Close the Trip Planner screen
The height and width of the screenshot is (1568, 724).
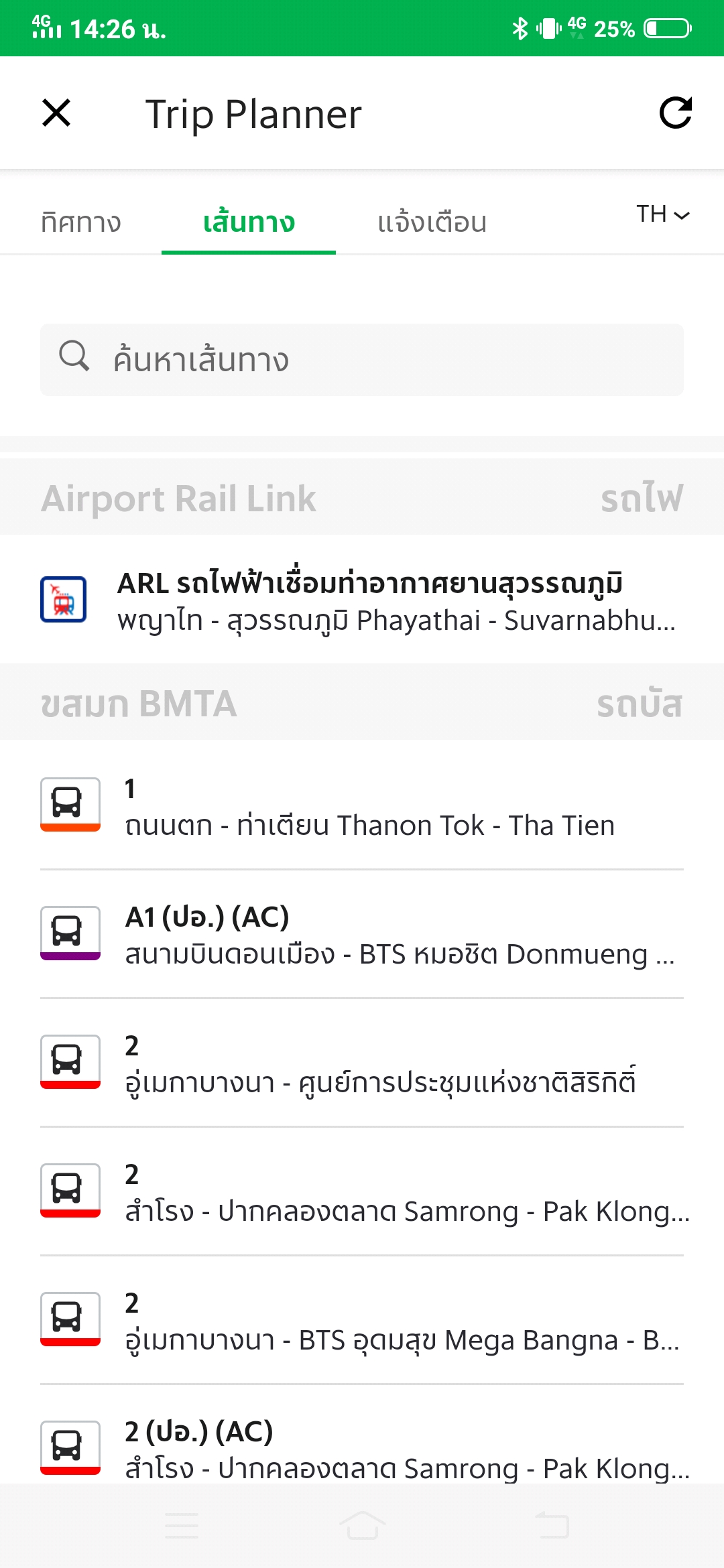56,113
